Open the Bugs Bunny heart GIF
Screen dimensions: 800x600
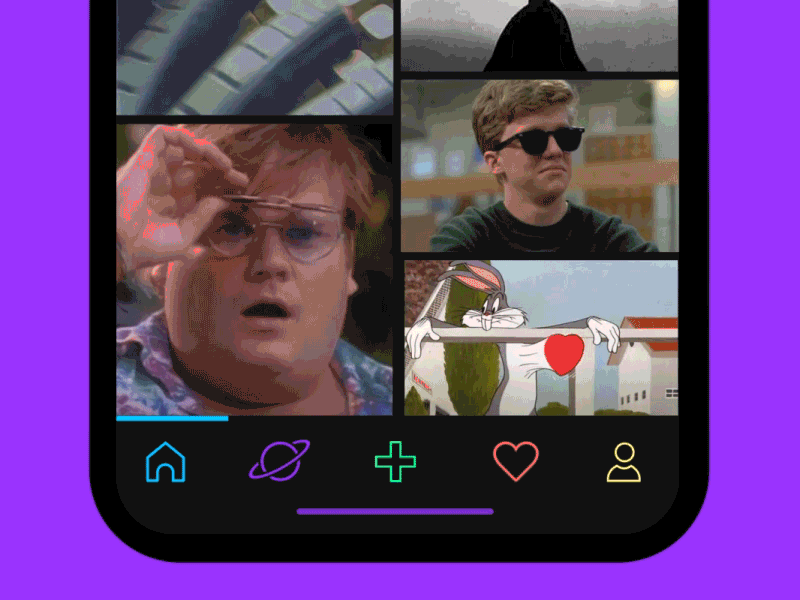point(540,338)
